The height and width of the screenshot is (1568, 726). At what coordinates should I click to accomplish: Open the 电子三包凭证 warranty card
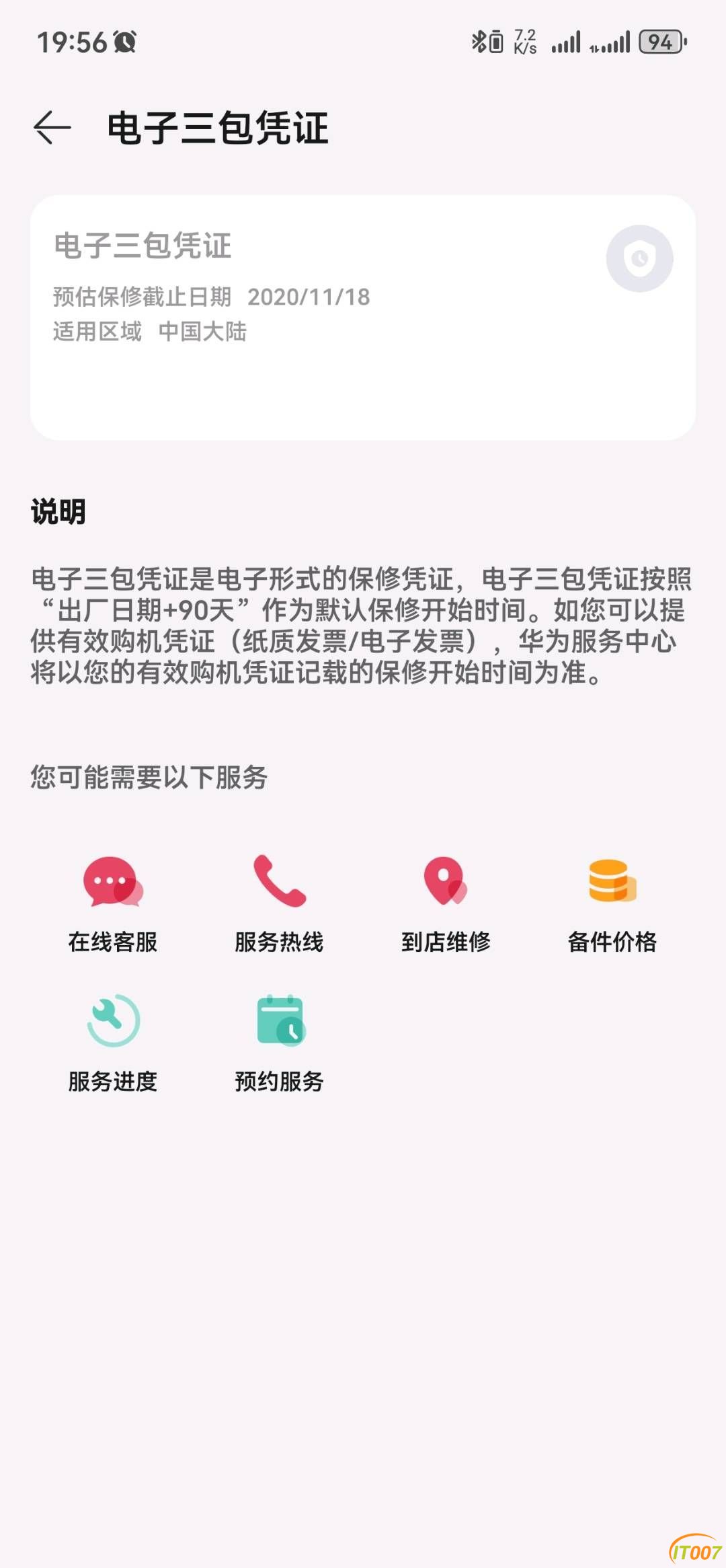tap(363, 318)
